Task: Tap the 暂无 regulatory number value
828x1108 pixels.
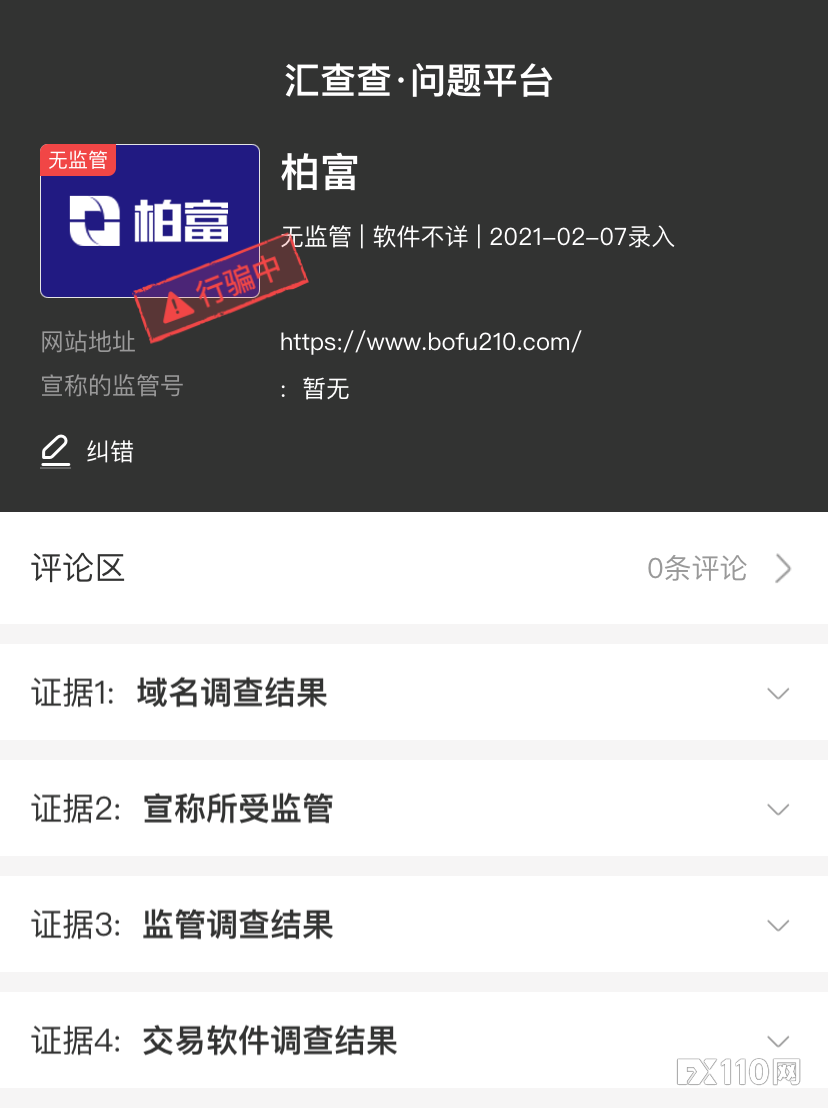Action: pyautogui.click(x=326, y=389)
